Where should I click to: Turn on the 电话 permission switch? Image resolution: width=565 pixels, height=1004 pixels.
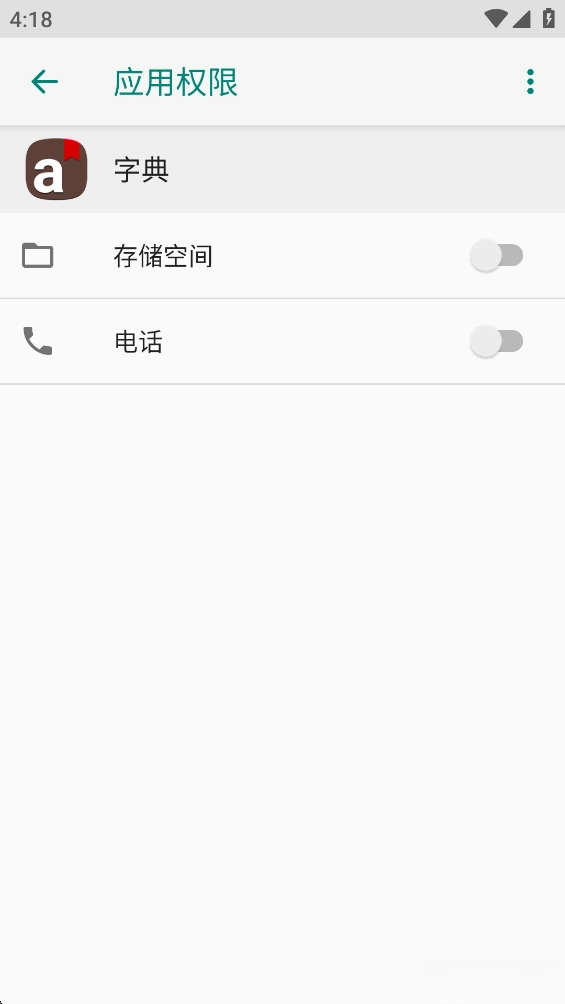(496, 341)
